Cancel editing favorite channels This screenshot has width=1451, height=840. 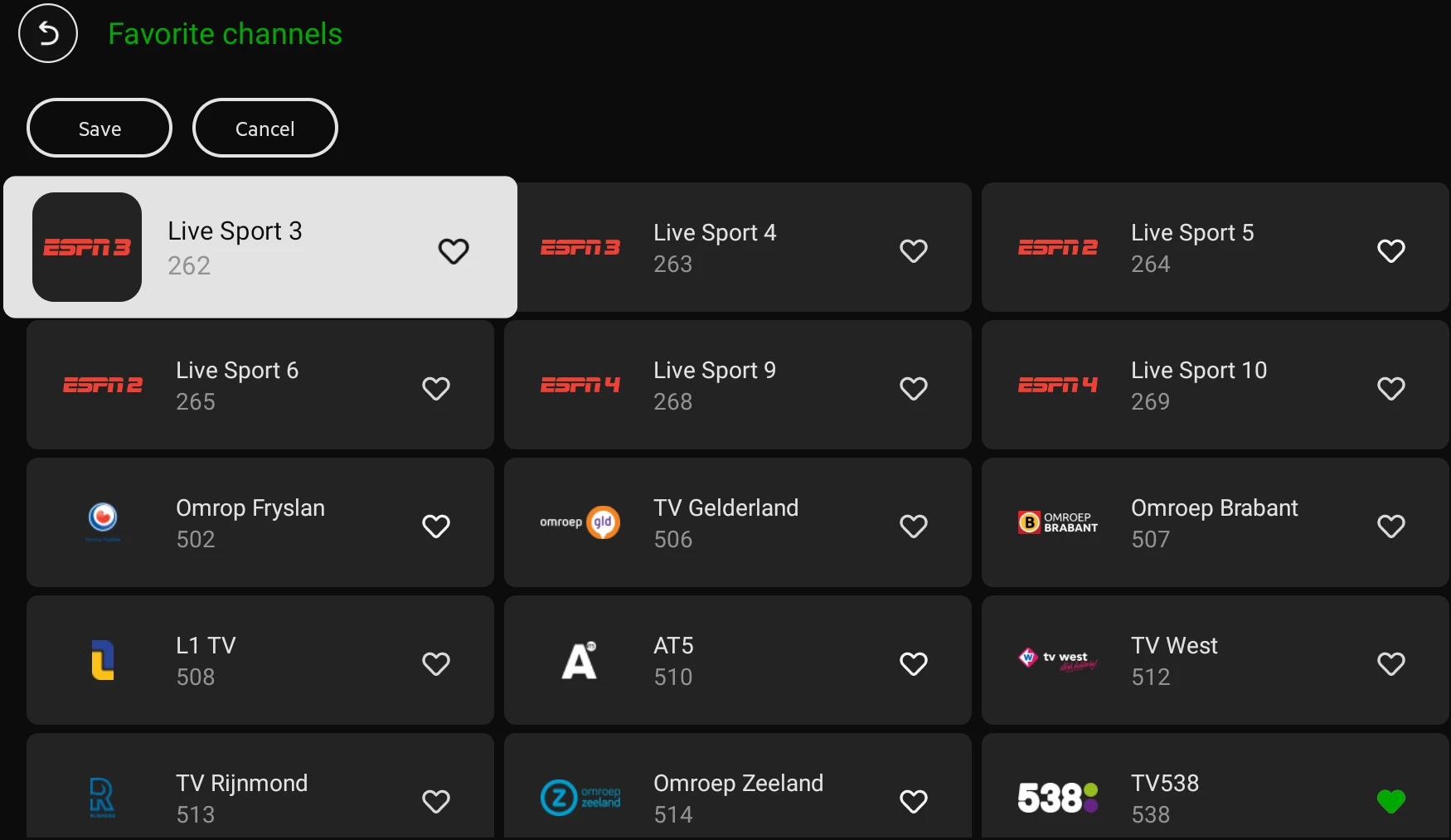pyautogui.click(x=264, y=129)
